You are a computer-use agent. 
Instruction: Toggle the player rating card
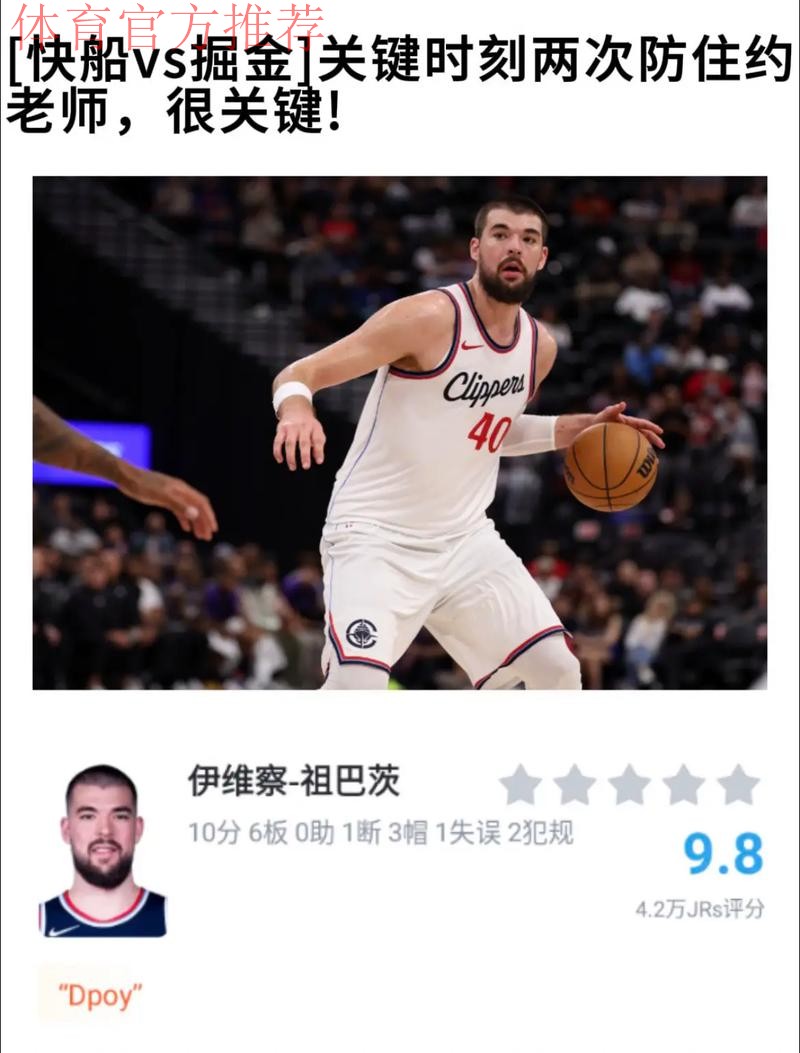(x=400, y=850)
